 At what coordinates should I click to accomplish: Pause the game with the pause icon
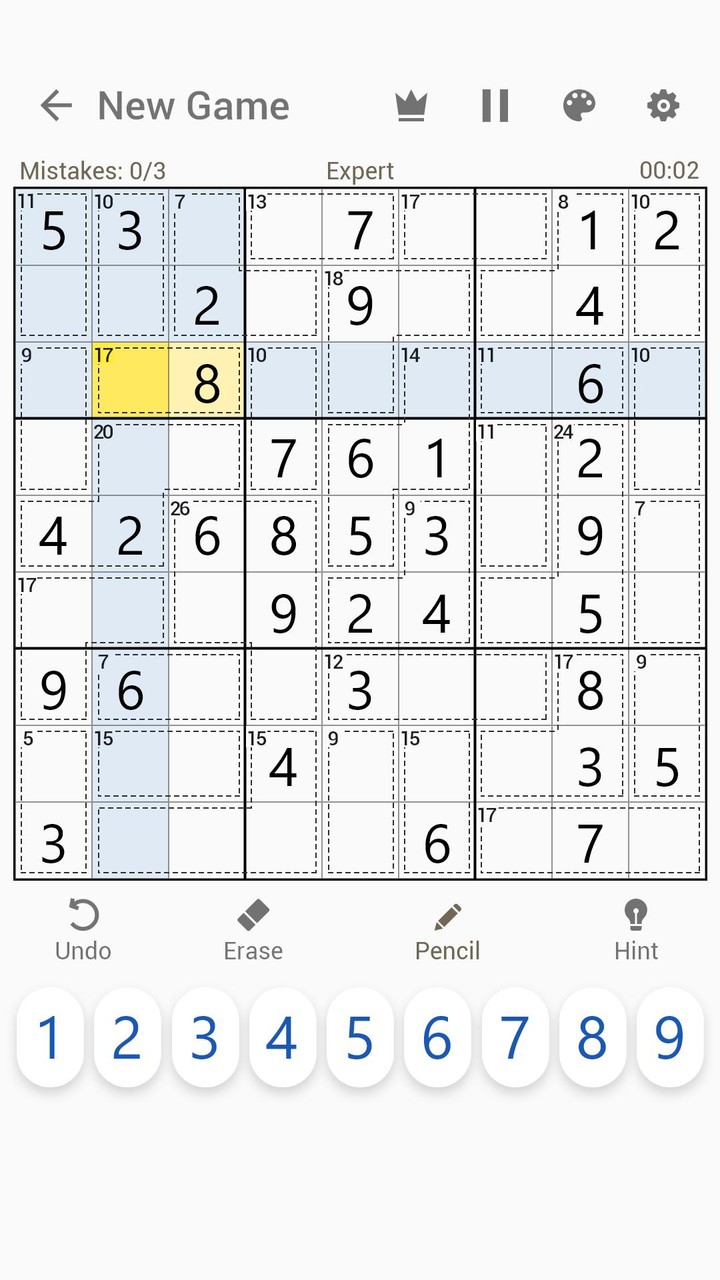[494, 106]
